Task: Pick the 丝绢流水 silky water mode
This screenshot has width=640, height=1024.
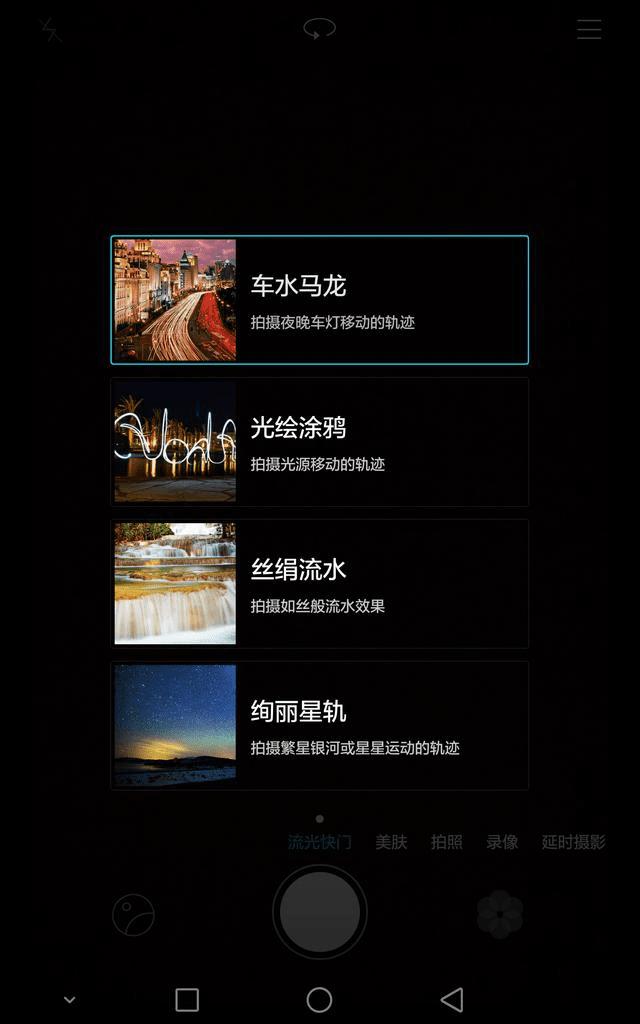Action: coord(319,584)
